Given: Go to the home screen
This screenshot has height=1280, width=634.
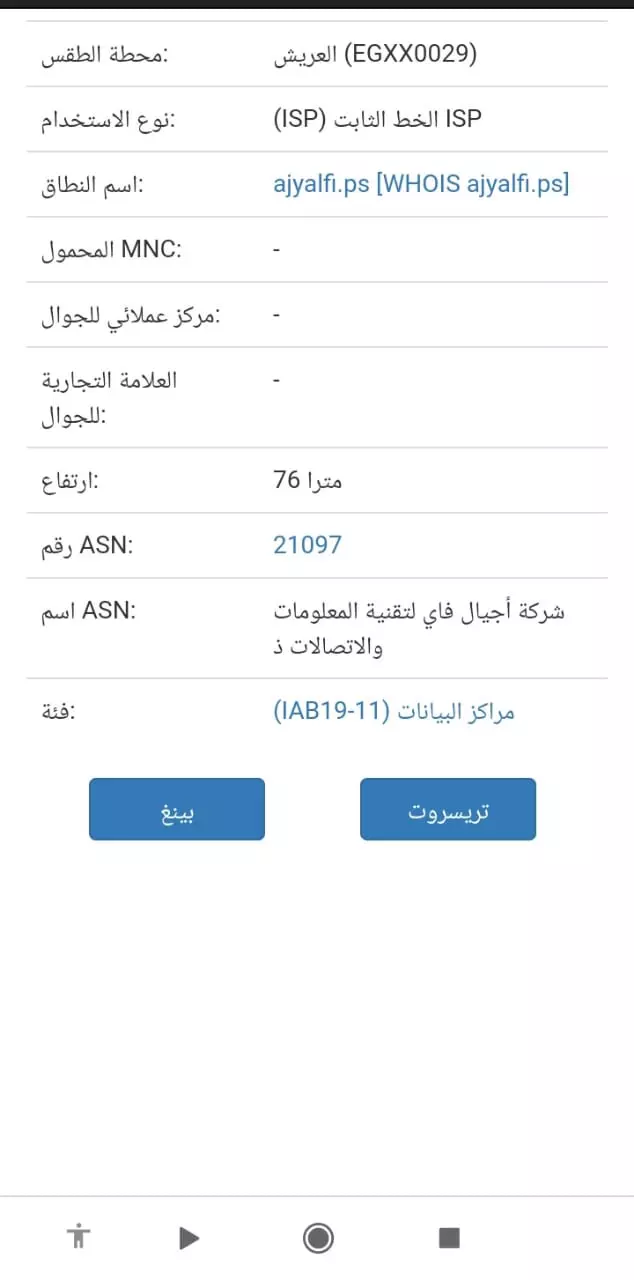Looking at the screenshot, I should click(318, 1238).
